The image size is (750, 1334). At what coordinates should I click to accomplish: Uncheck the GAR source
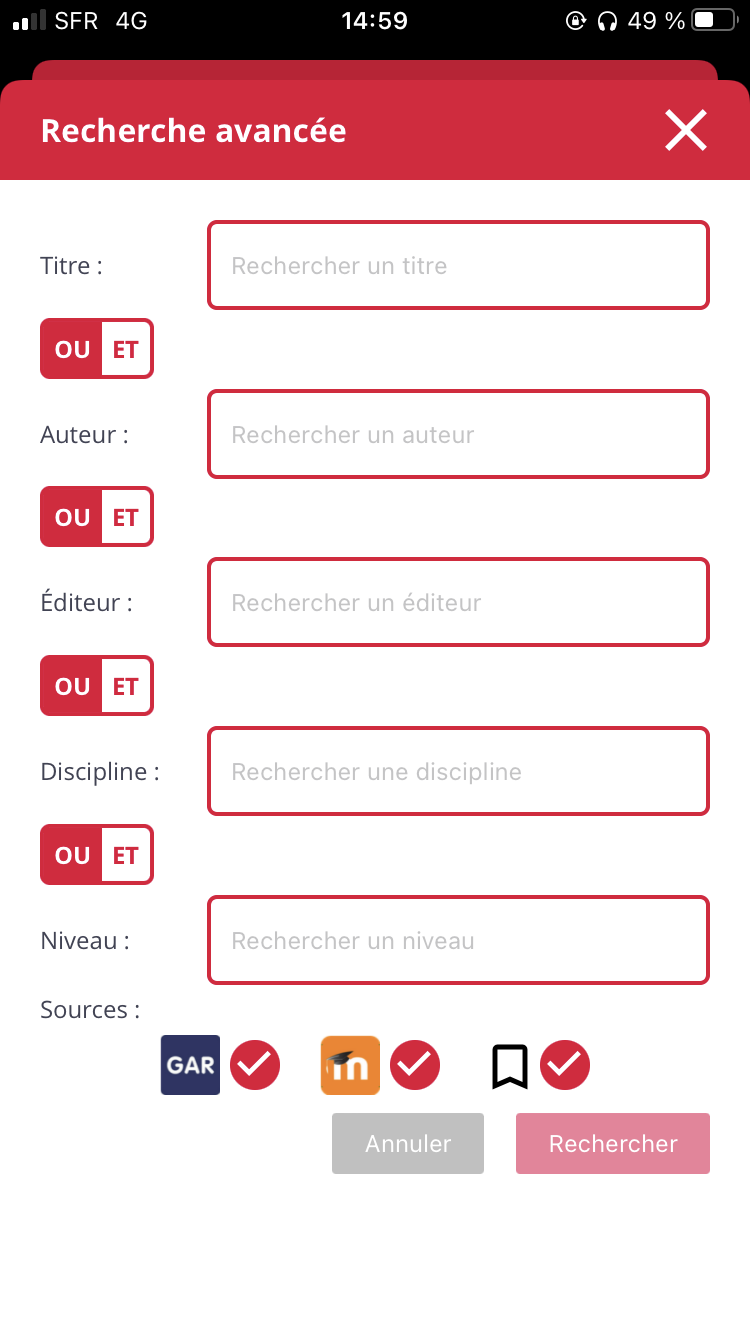coord(255,1065)
